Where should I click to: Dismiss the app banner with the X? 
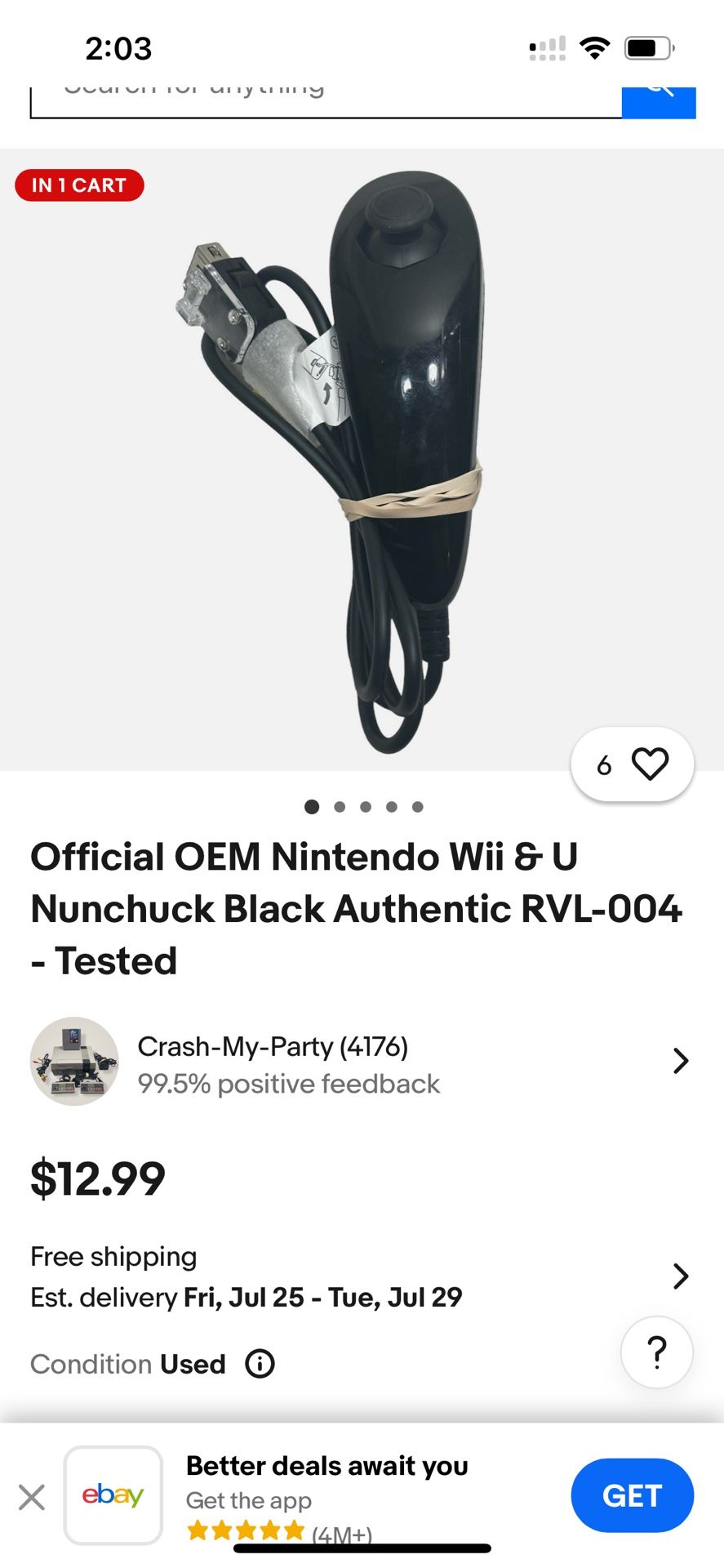(x=31, y=1497)
